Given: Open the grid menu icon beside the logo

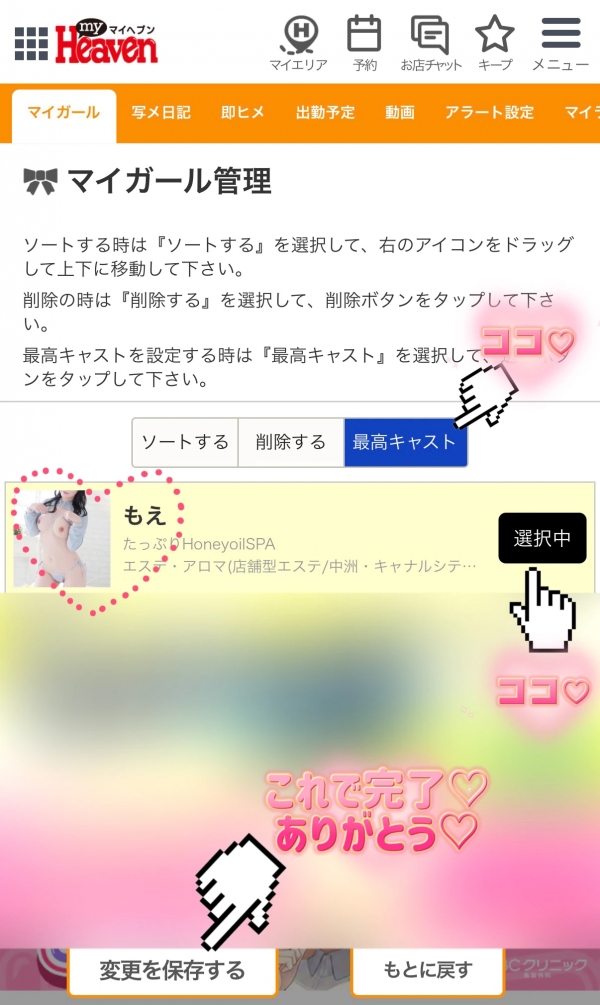Looking at the screenshot, I should point(31,43).
